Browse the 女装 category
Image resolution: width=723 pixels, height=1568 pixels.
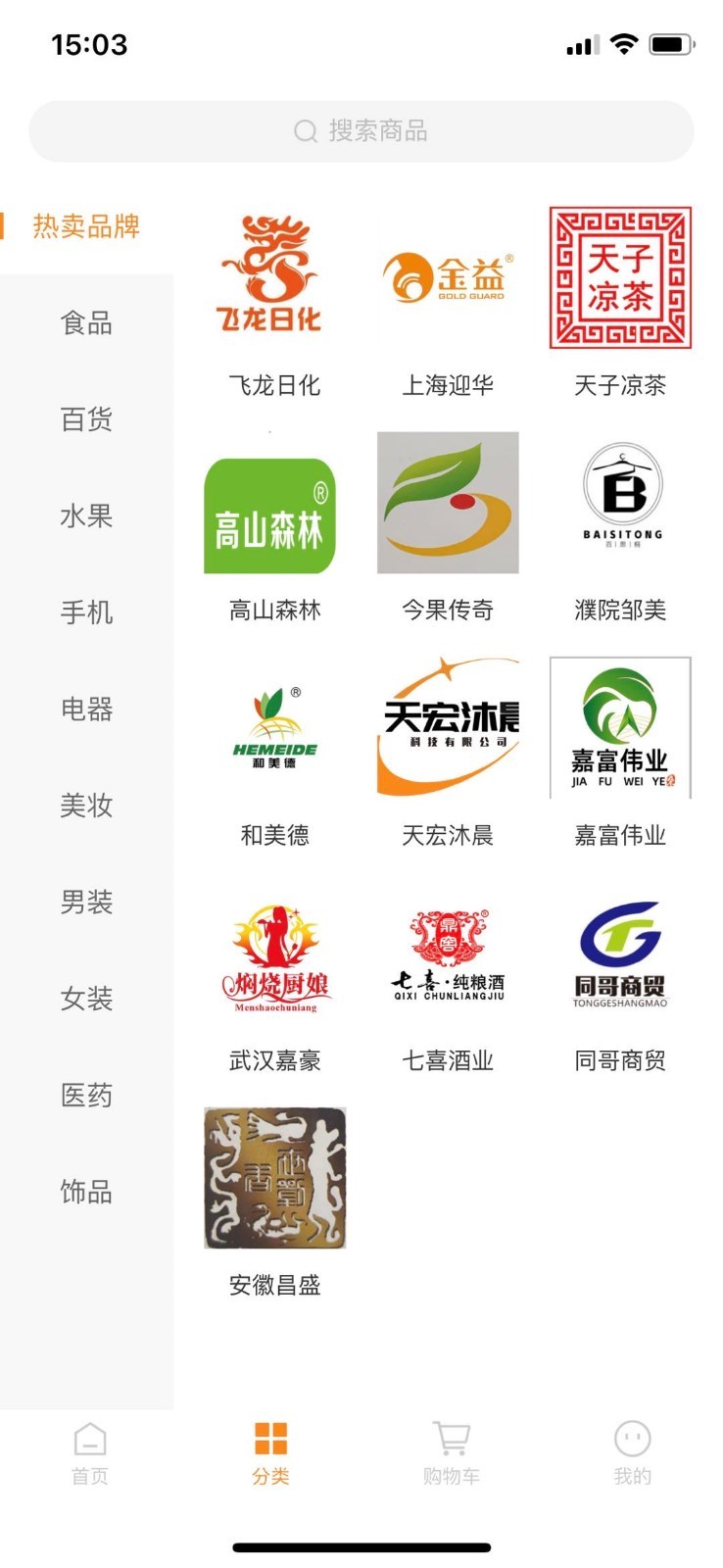coord(83,999)
